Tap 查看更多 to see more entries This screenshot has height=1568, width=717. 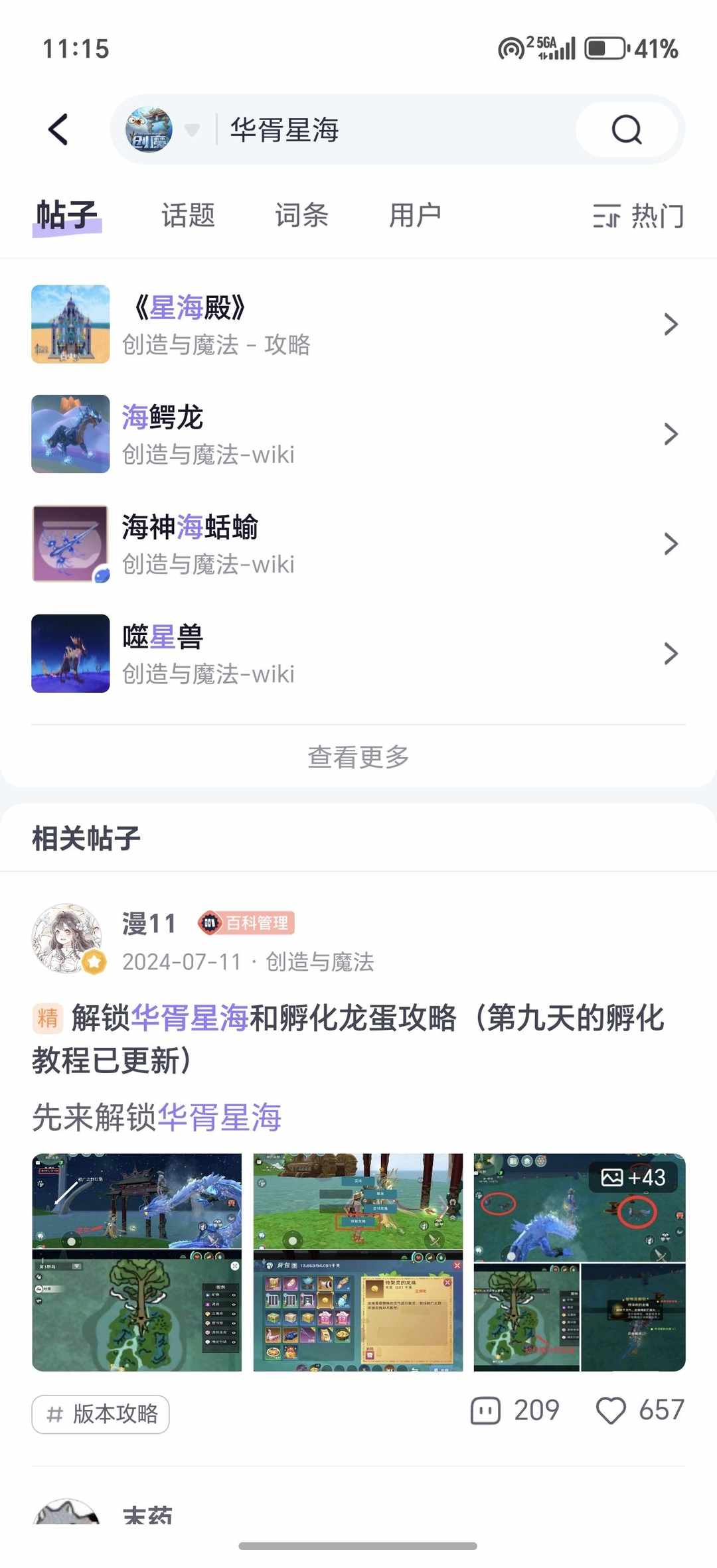click(x=358, y=756)
